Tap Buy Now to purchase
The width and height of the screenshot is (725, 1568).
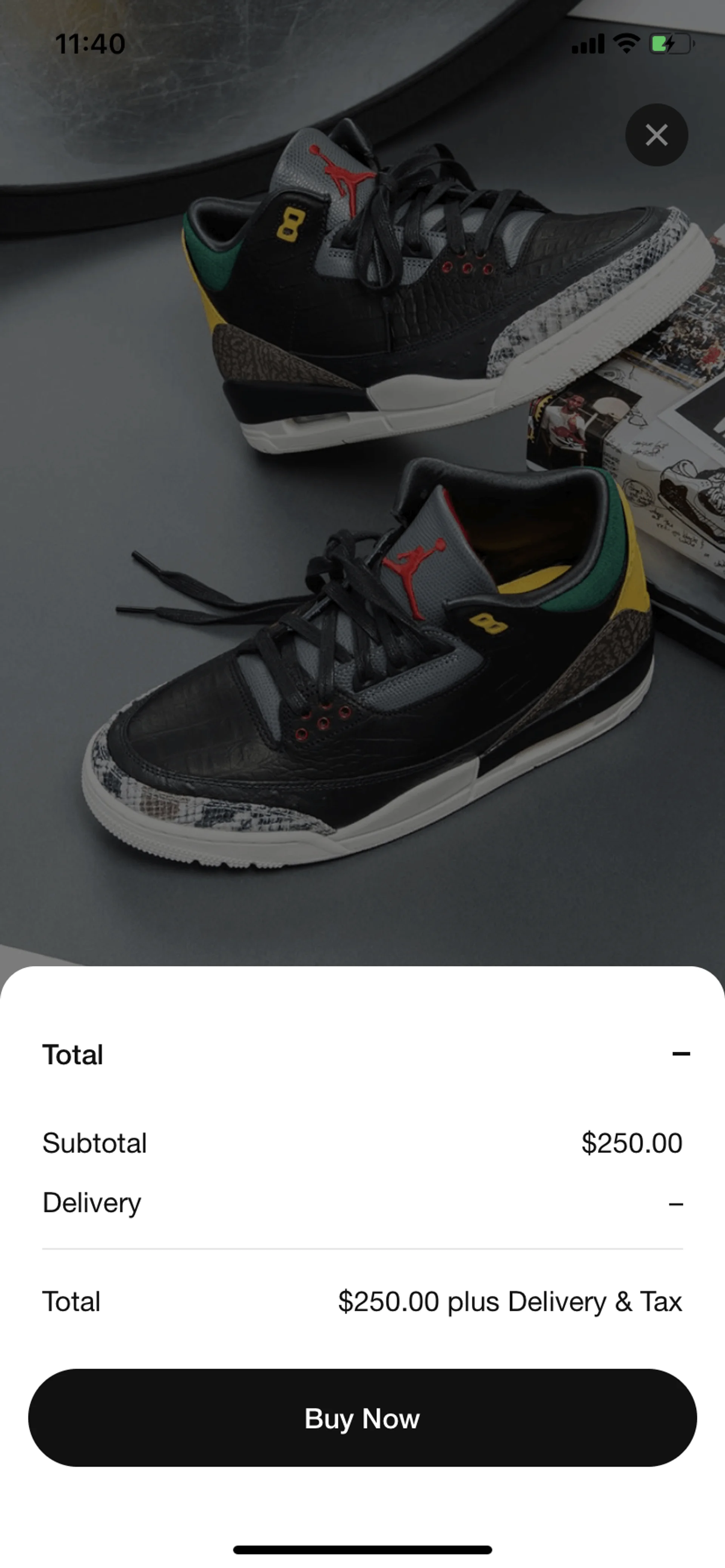[x=362, y=1418]
